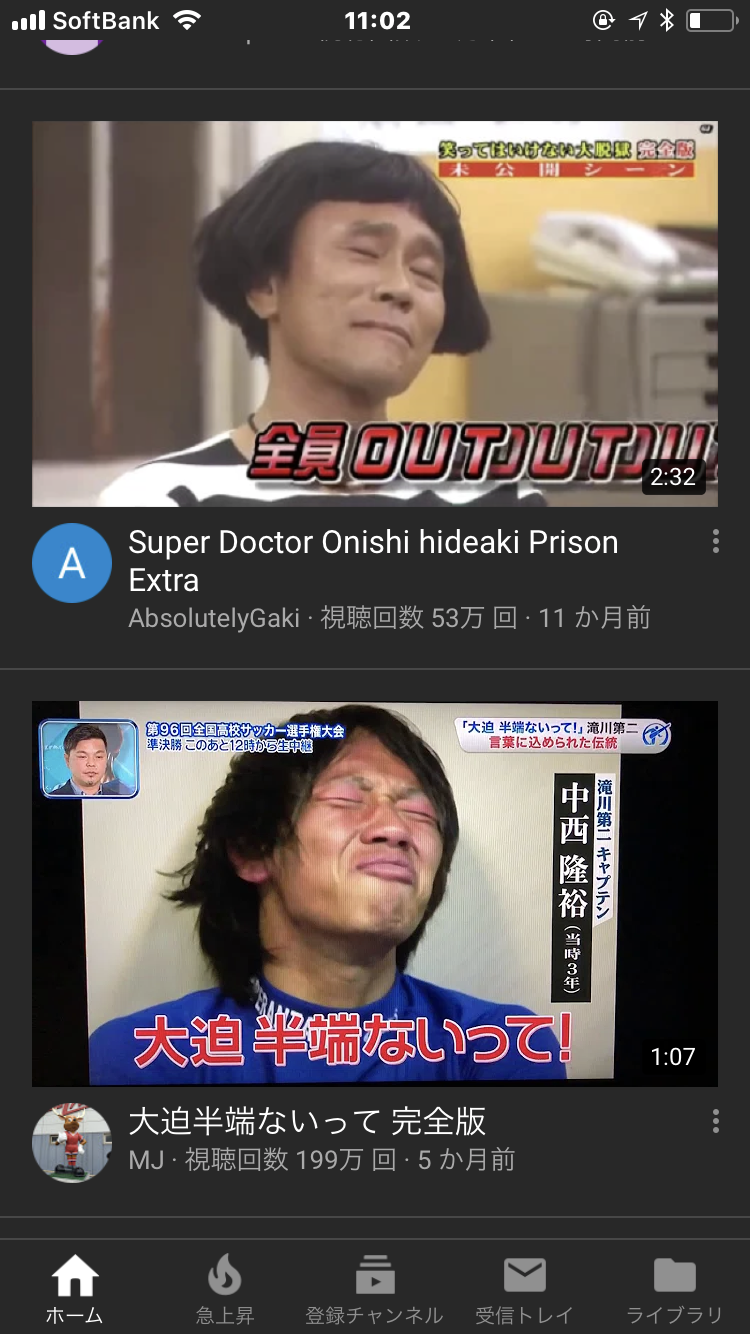This screenshot has width=750, height=1334.
Task: Tap the three-dot menu on Super Doctor video
Action: coord(716,541)
